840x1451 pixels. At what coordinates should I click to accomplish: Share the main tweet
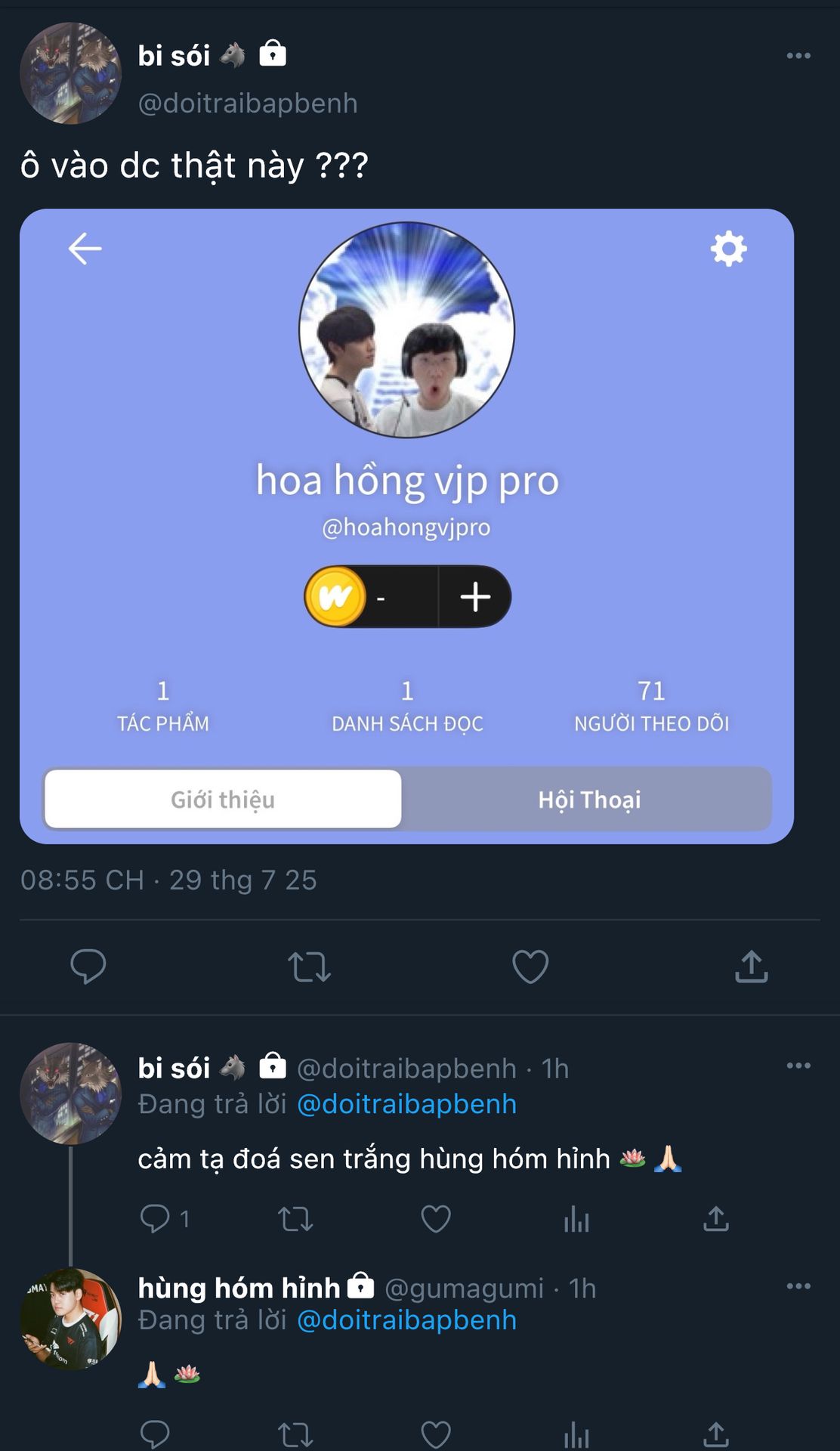(x=751, y=966)
